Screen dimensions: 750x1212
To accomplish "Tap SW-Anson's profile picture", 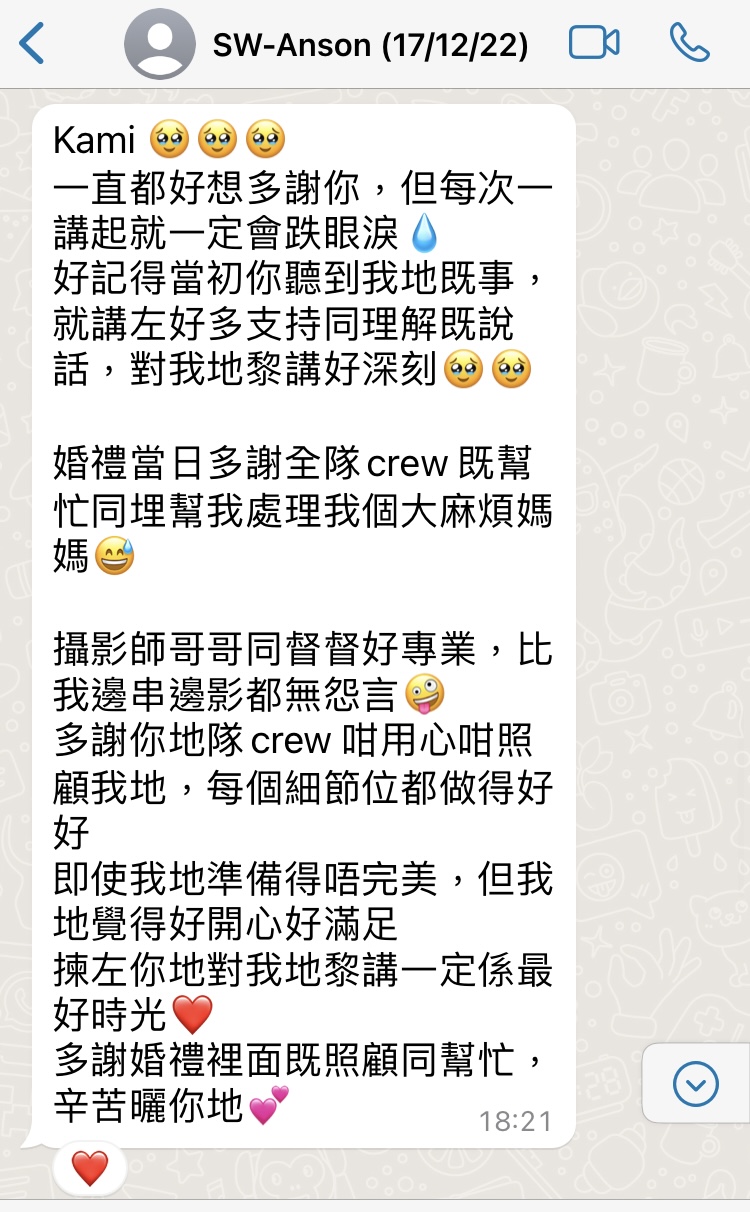I will [x=160, y=45].
